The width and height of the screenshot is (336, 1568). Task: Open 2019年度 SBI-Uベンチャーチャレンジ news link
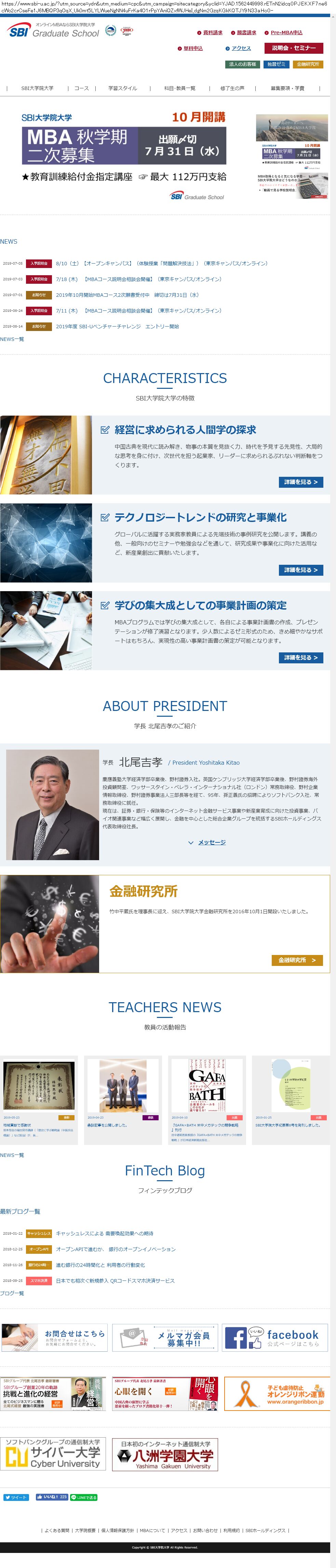117,327
